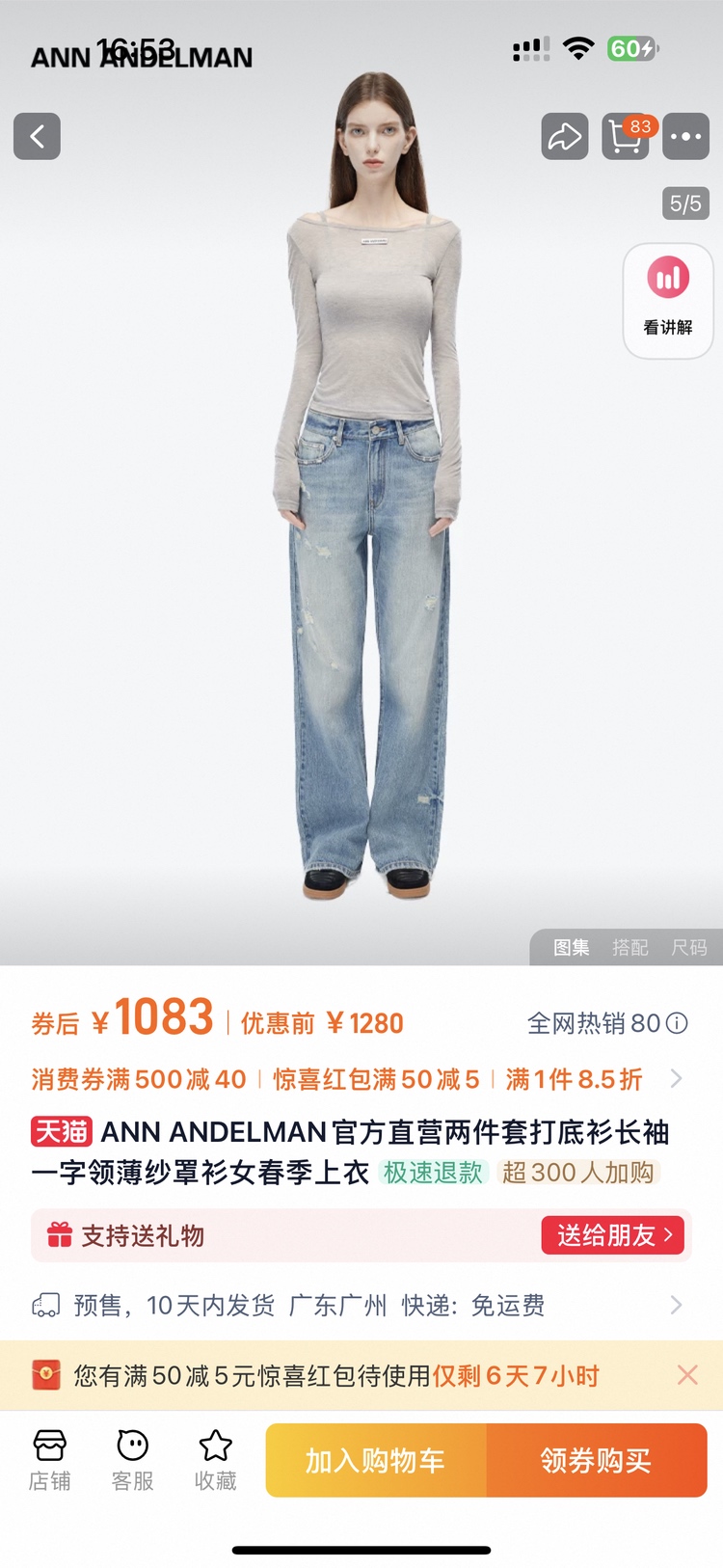Expand the coupons and discounts row

(x=676, y=1079)
